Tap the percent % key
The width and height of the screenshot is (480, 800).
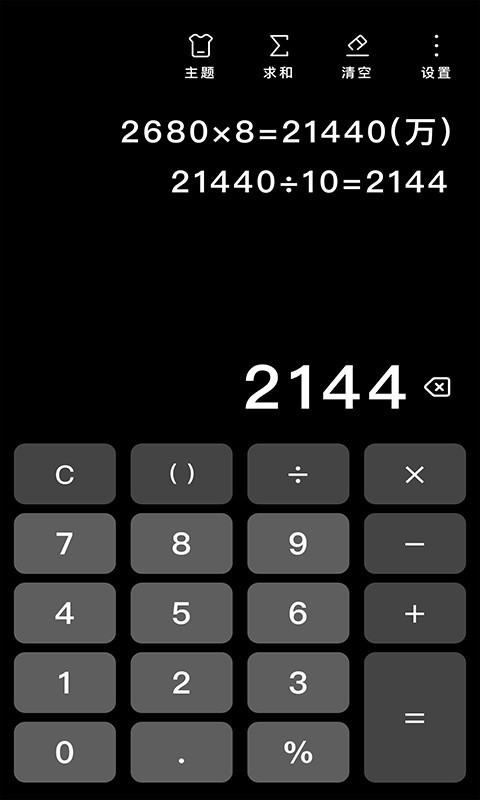298,752
